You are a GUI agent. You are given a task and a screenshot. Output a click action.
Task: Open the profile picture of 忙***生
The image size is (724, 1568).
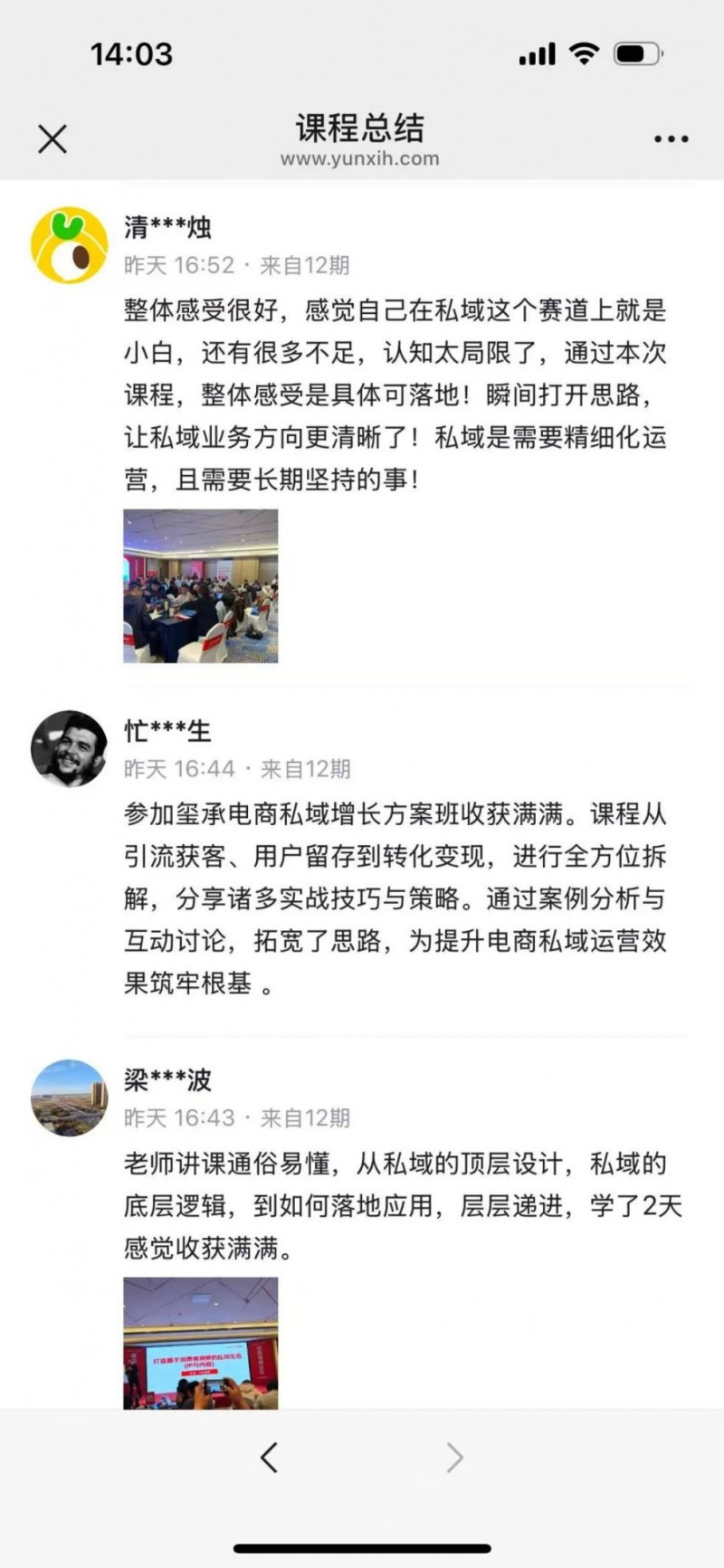pos(70,749)
